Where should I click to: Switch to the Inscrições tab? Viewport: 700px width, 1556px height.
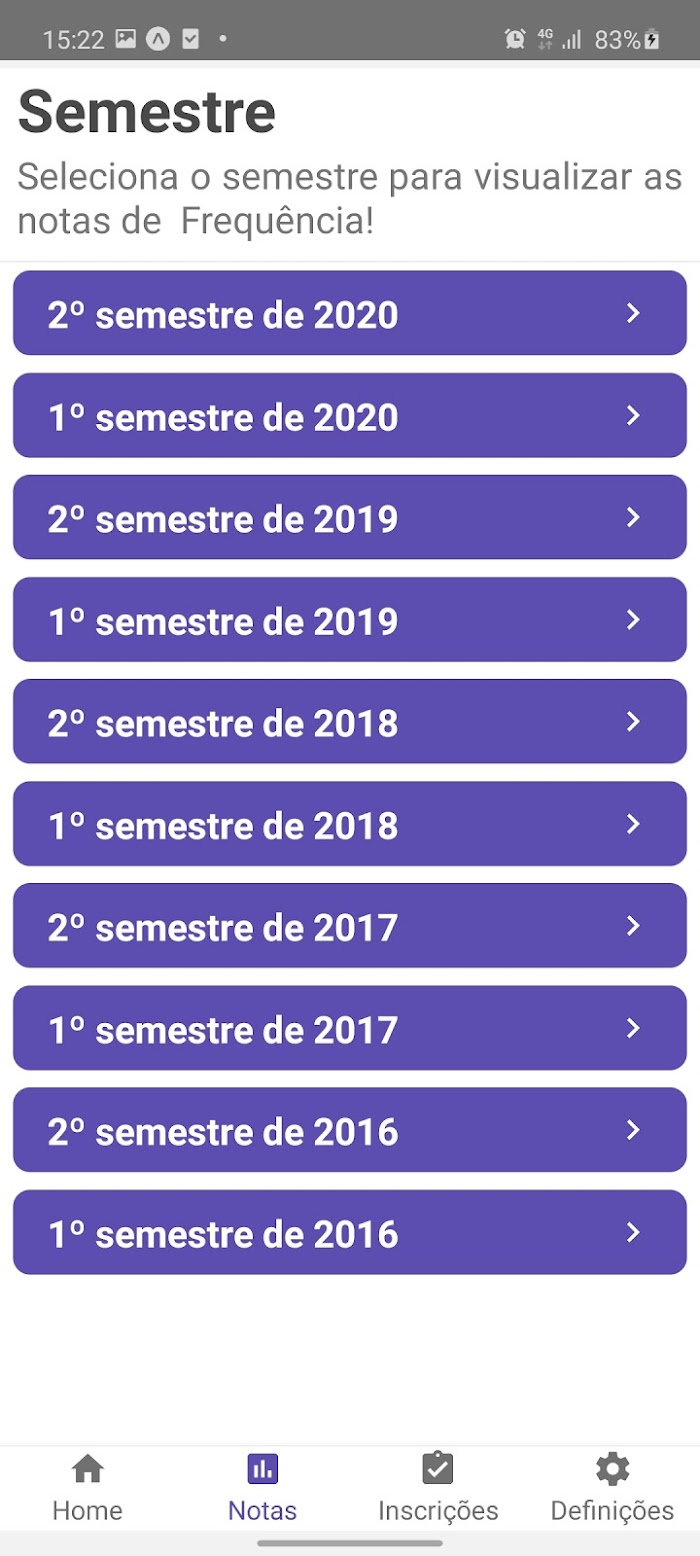pyautogui.click(x=438, y=1487)
